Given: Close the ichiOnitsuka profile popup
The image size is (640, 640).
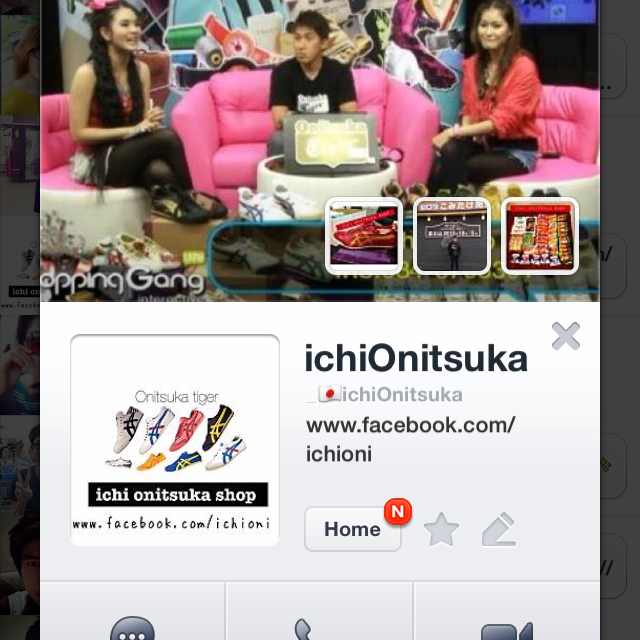Looking at the screenshot, I should 565,336.
